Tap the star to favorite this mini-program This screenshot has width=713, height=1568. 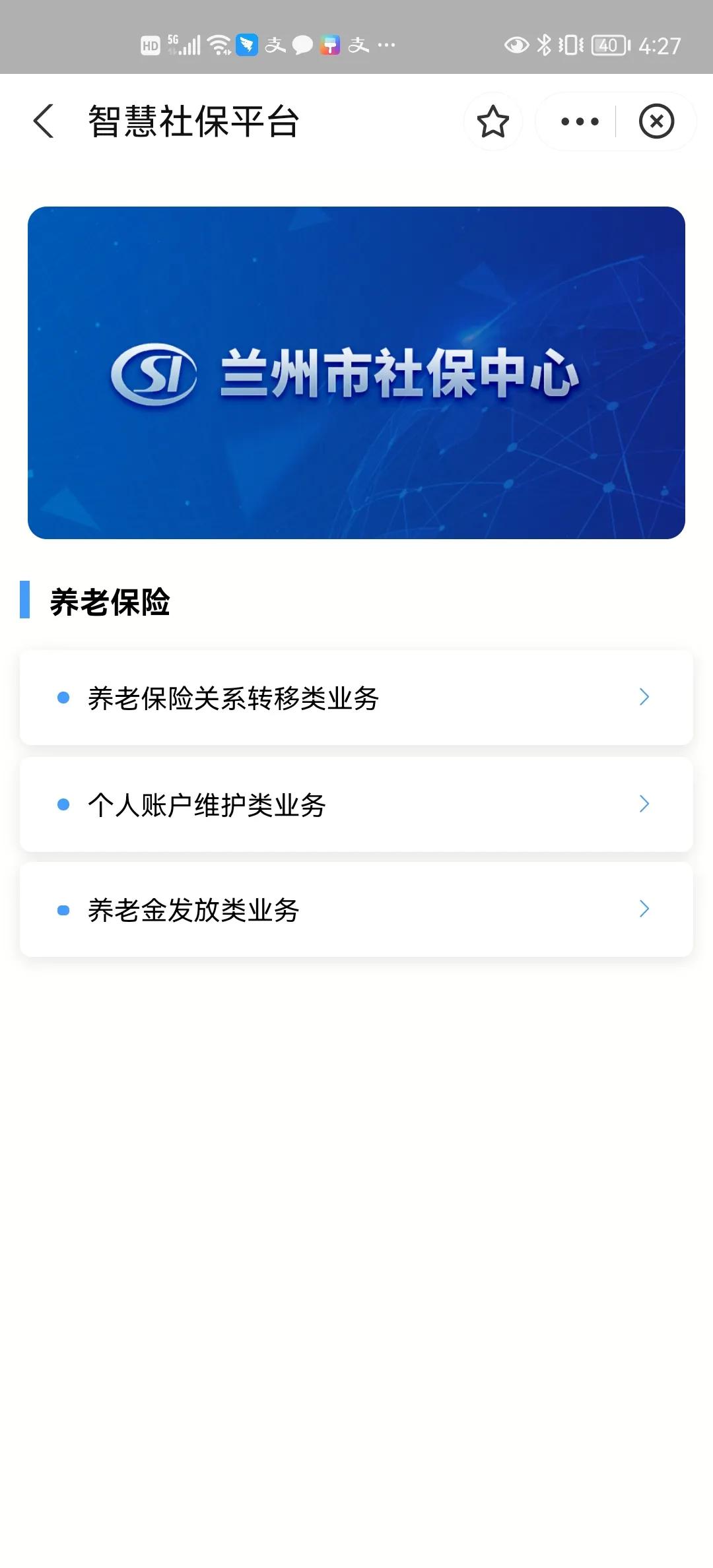tap(493, 122)
